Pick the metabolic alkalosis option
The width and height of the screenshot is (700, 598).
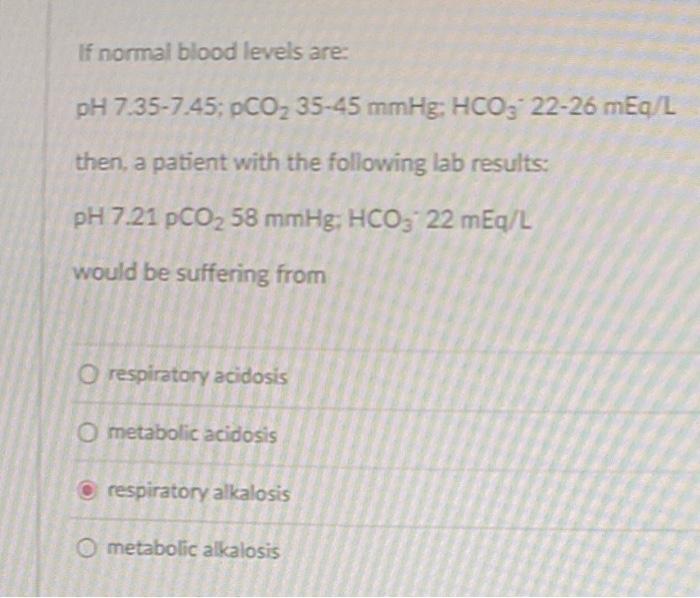(x=90, y=550)
